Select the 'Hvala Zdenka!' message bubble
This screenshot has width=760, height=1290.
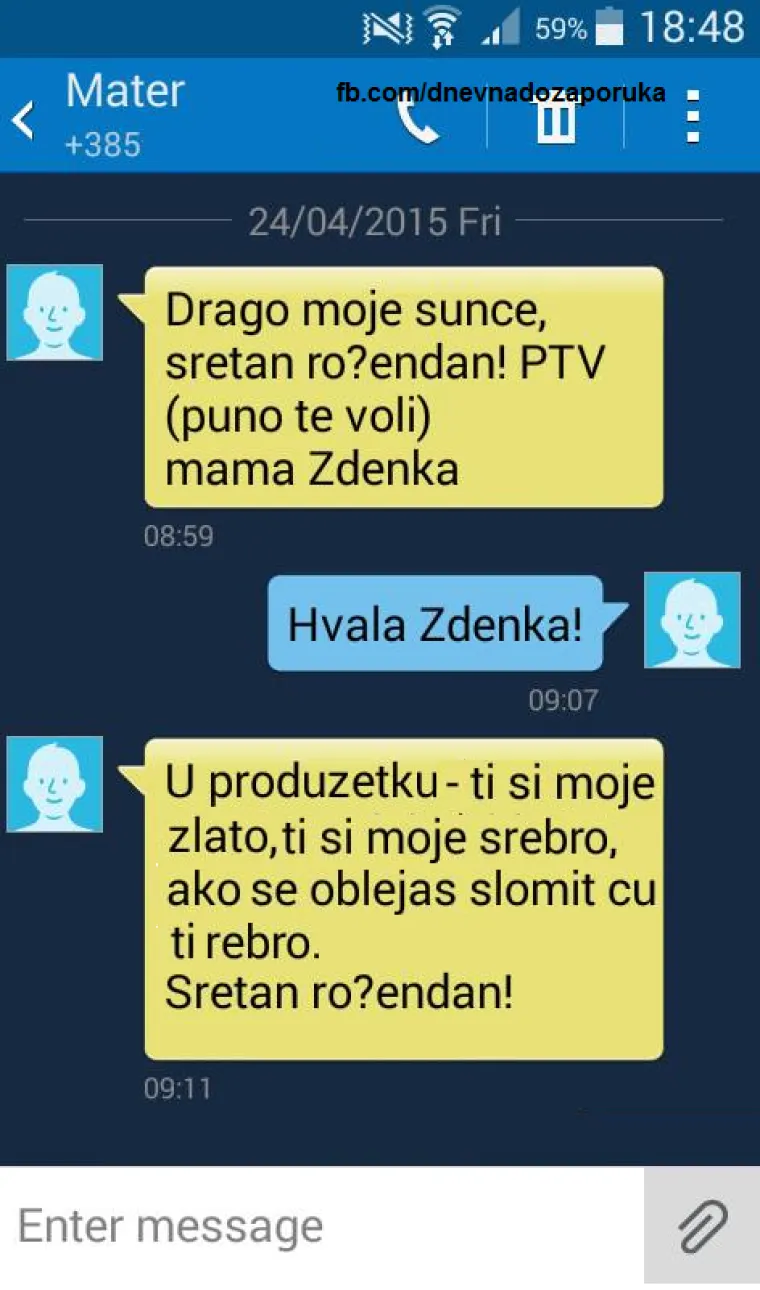(x=435, y=622)
